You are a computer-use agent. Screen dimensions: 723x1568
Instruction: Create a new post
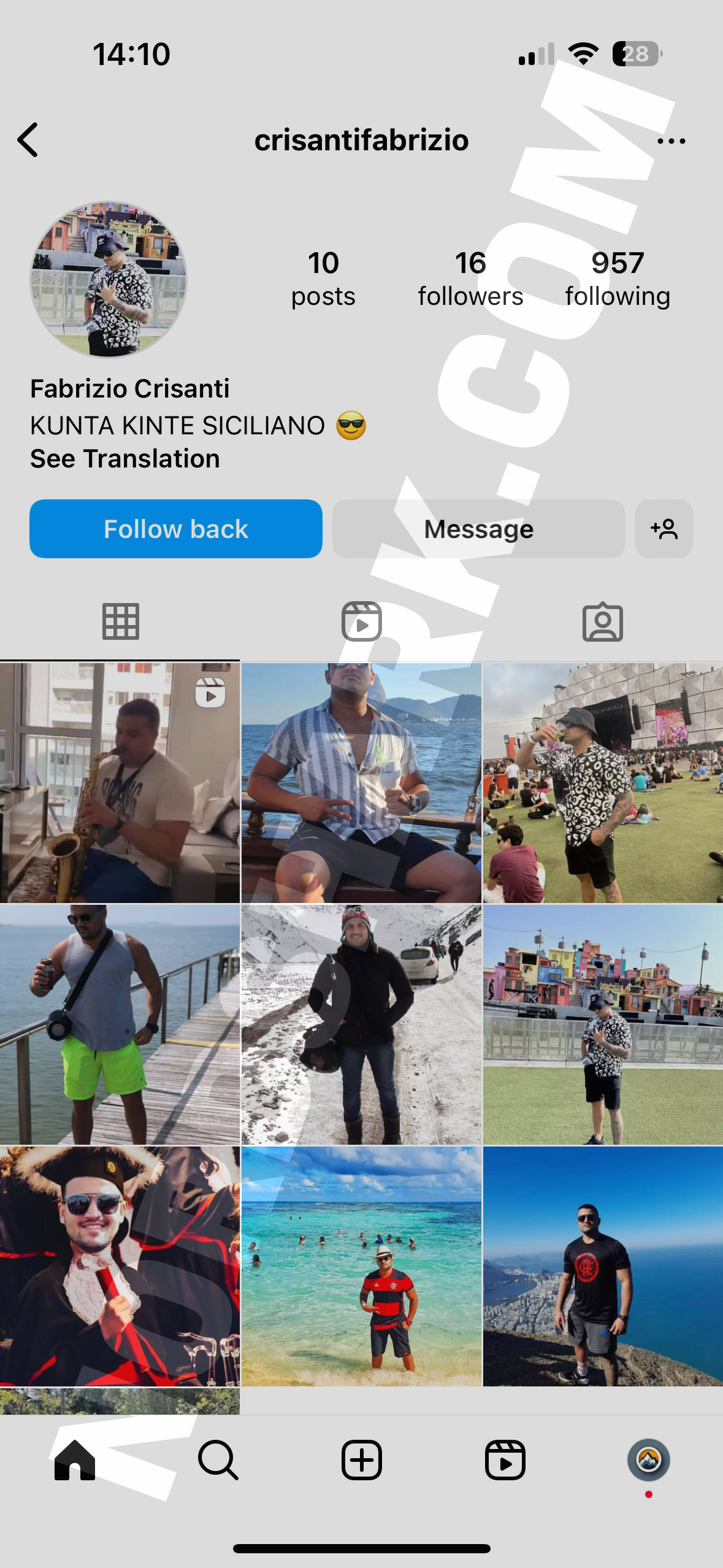[x=361, y=1460]
